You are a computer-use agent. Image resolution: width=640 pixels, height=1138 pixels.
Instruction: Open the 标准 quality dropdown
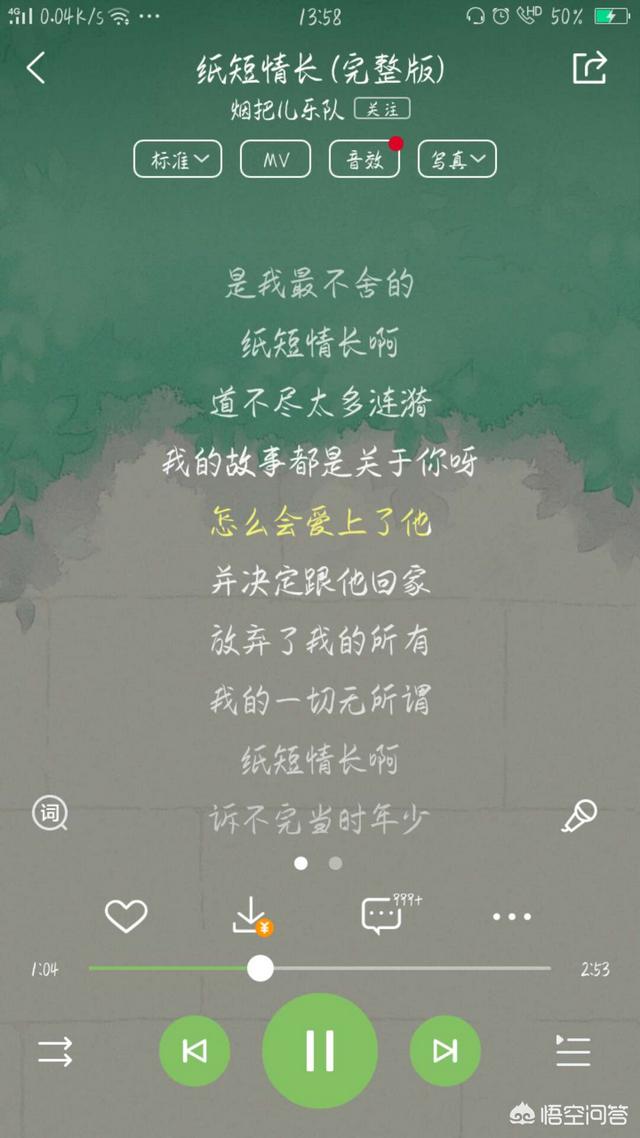pyautogui.click(x=178, y=159)
